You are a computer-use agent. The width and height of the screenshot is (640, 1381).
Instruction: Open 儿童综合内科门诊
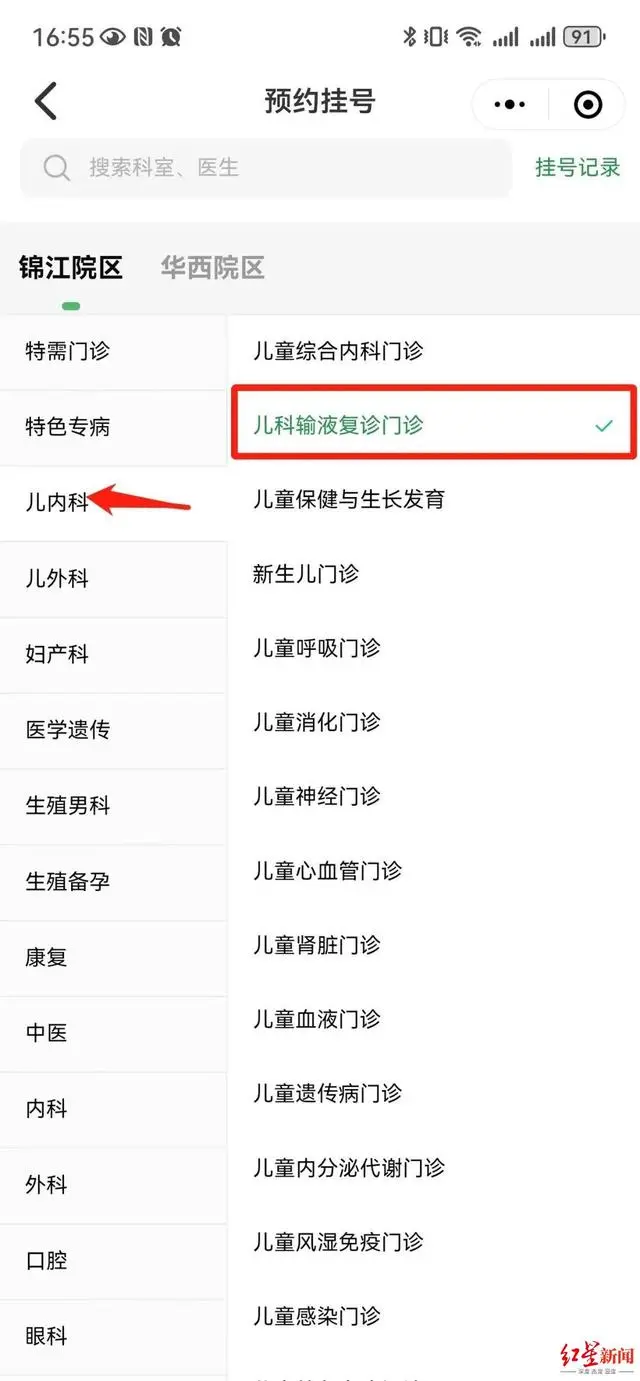434,351
